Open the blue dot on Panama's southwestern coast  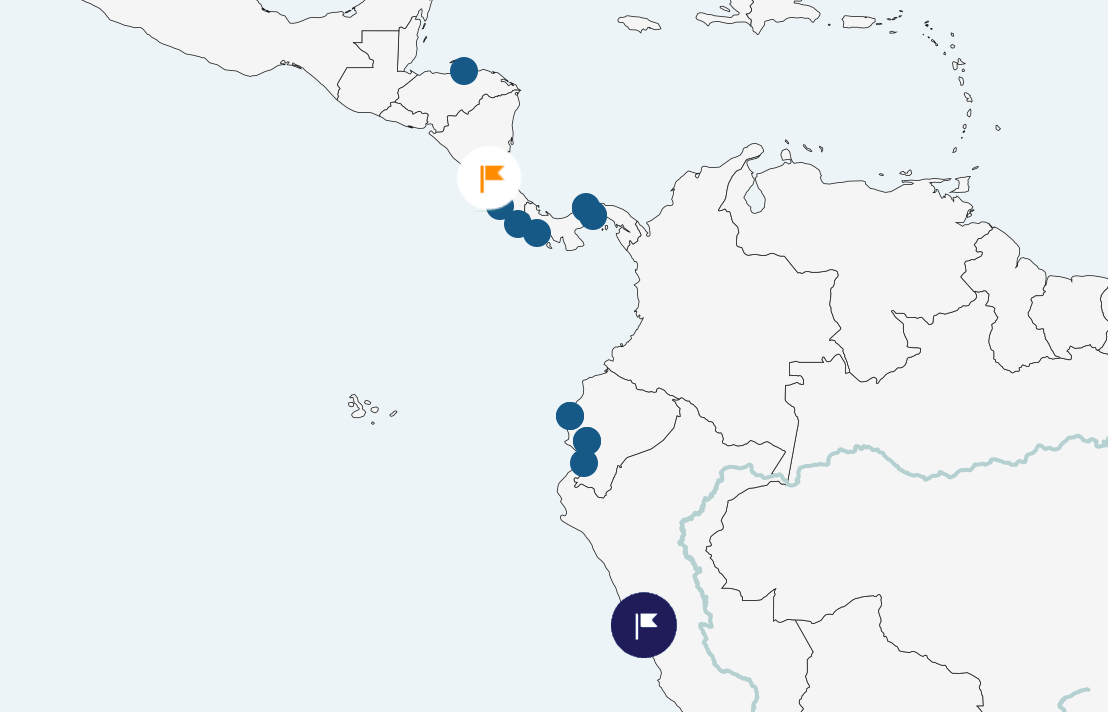[x=538, y=234]
